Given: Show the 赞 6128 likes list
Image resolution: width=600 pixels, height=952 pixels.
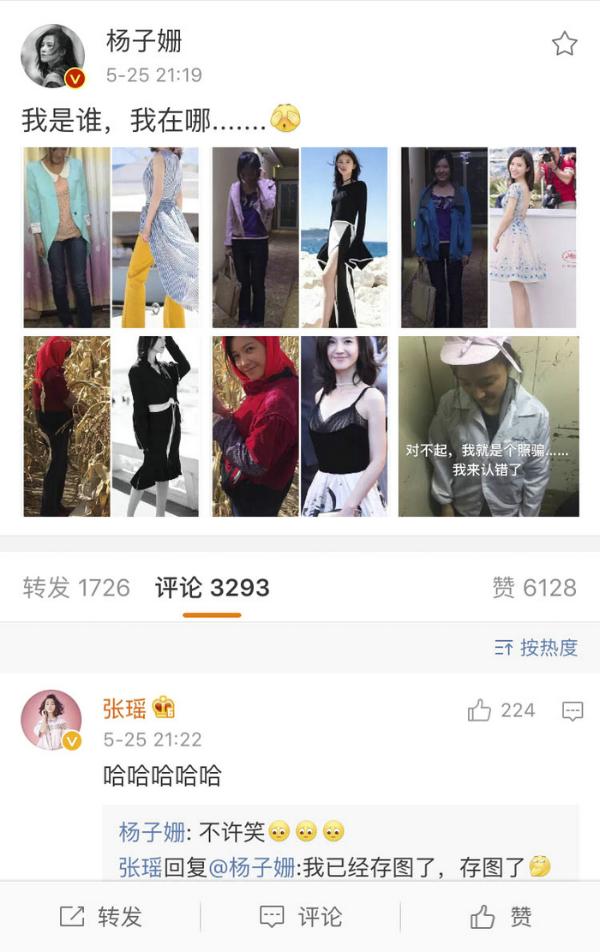Looking at the screenshot, I should [x=534, y=588].
